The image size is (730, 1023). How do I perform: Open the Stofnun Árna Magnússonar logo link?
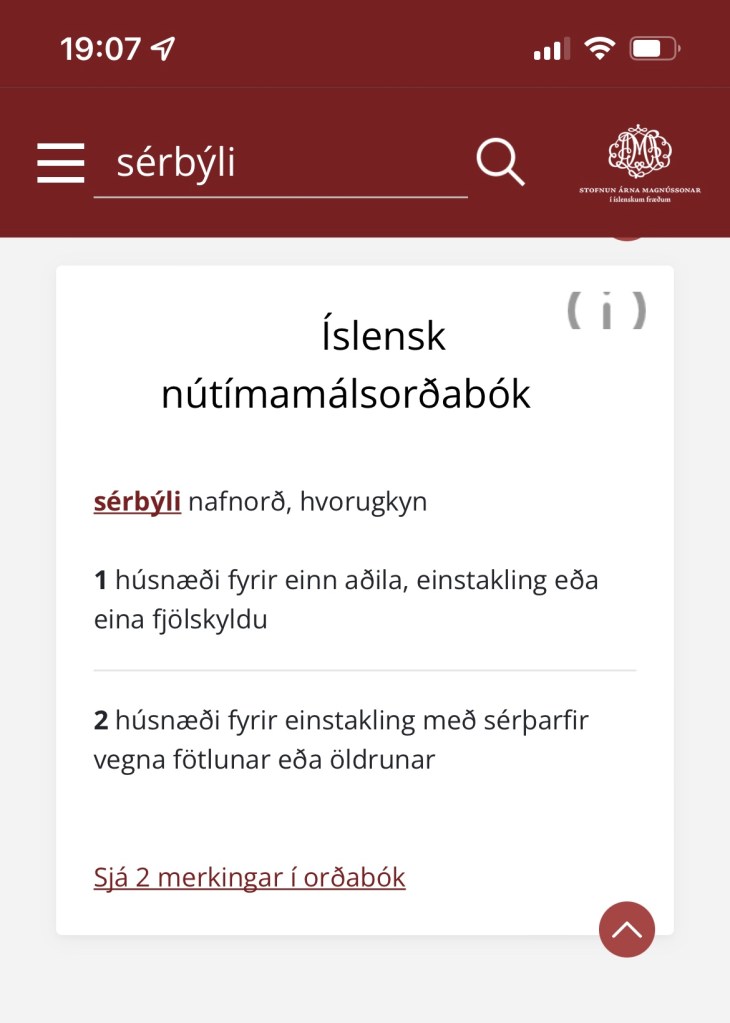tap(640, 163)
